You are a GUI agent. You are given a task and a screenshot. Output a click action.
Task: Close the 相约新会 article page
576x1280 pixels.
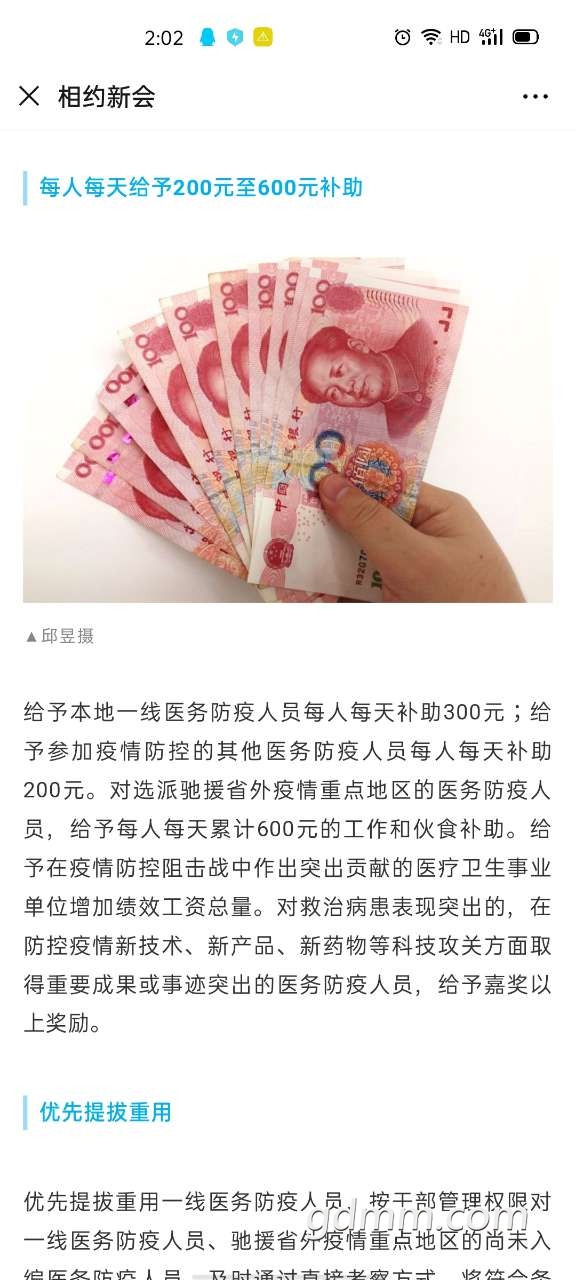(x=29, y=96)
